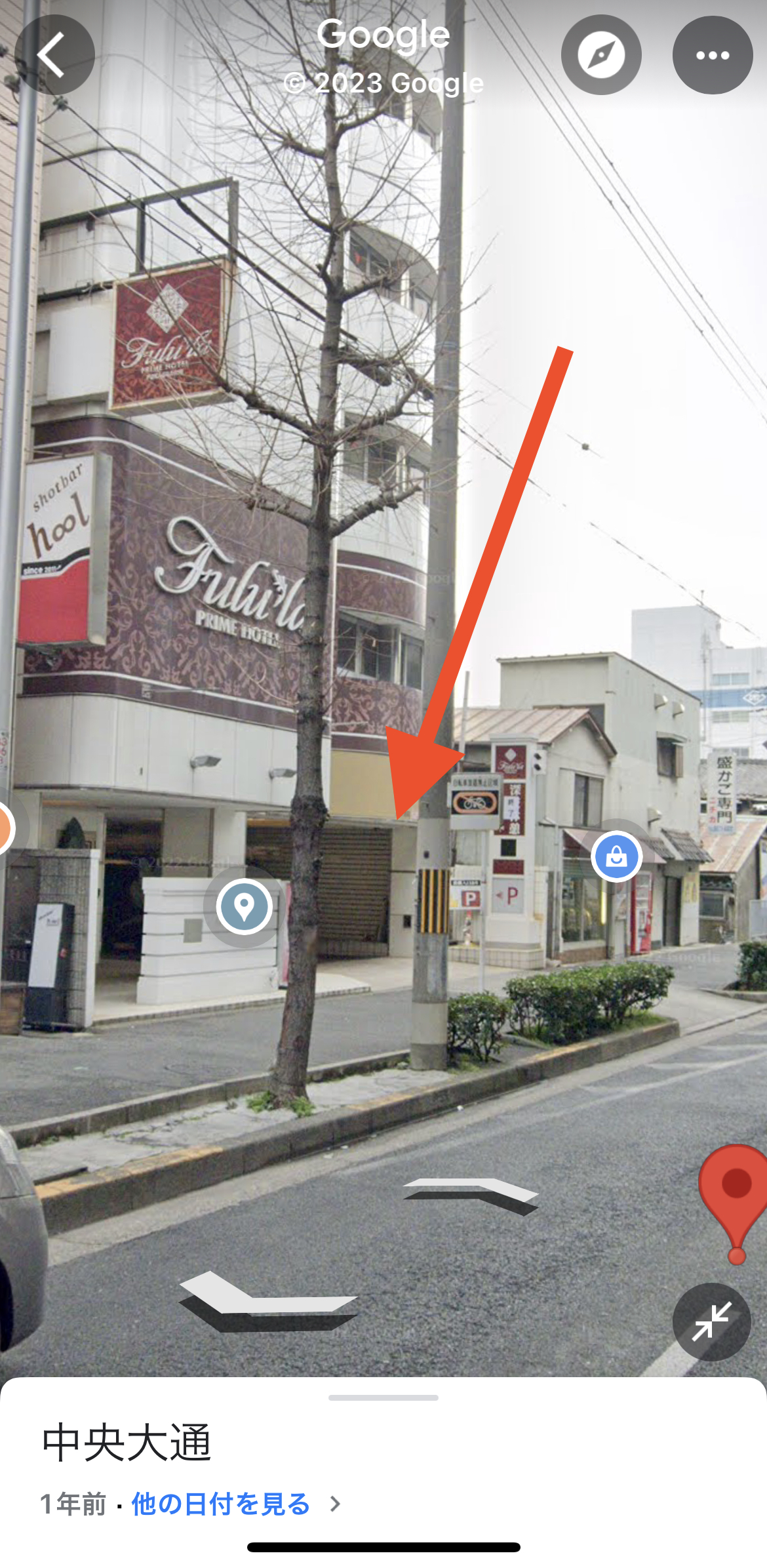
Task: Open 他の日付を見る link
Action: click(221, 1504)
